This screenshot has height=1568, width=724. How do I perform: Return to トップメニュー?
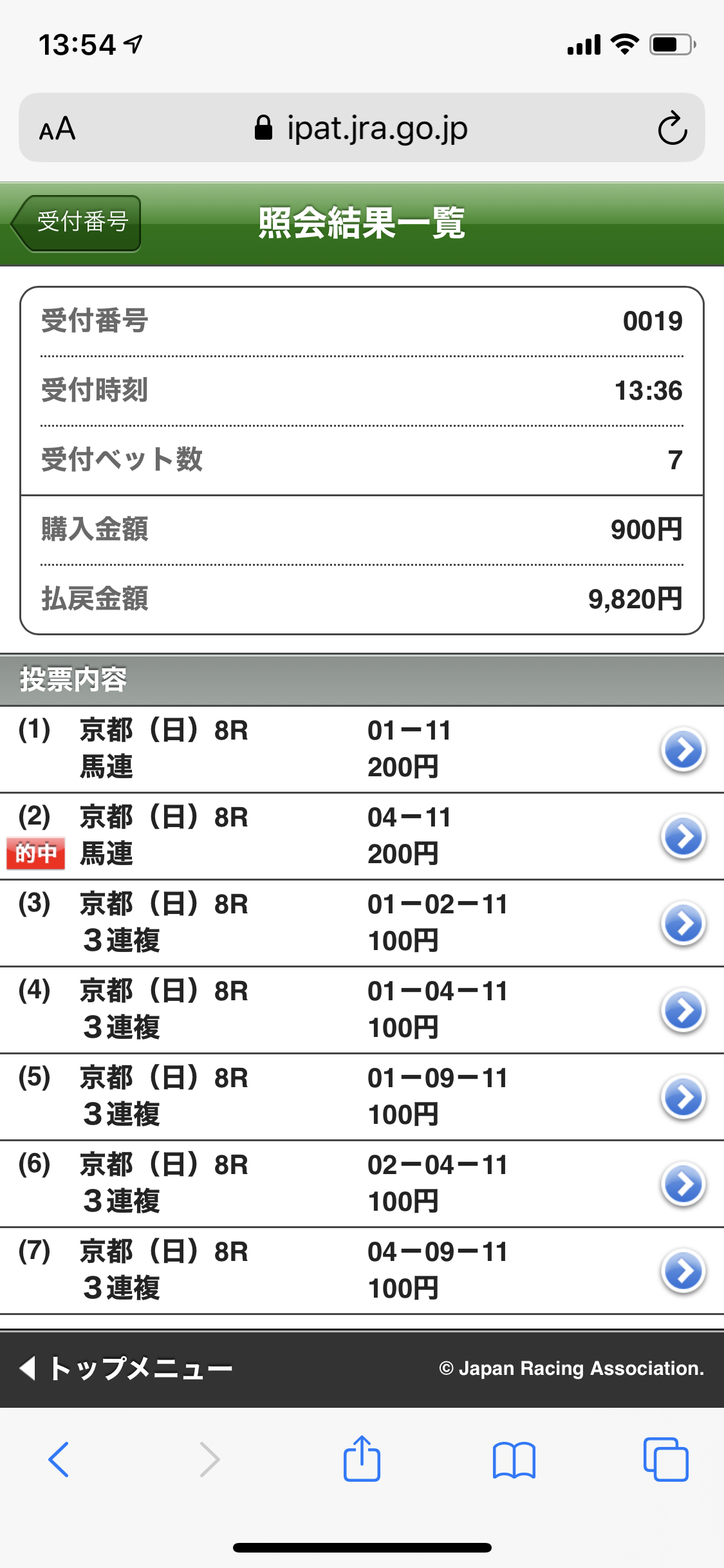[127, 1368]
